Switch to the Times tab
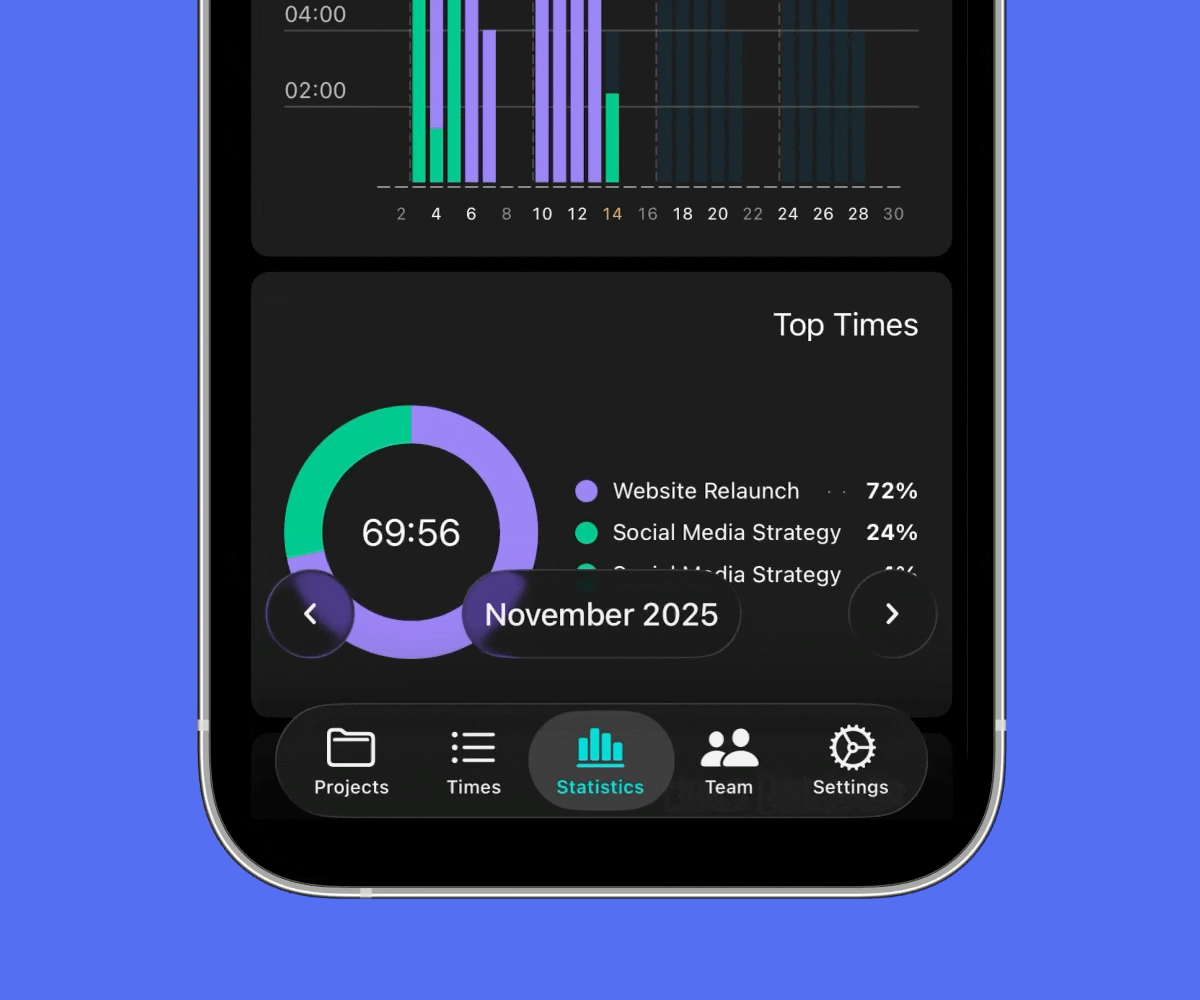Image resolution: width=1200 pixels, height=1000 pixels. point(473,762)
